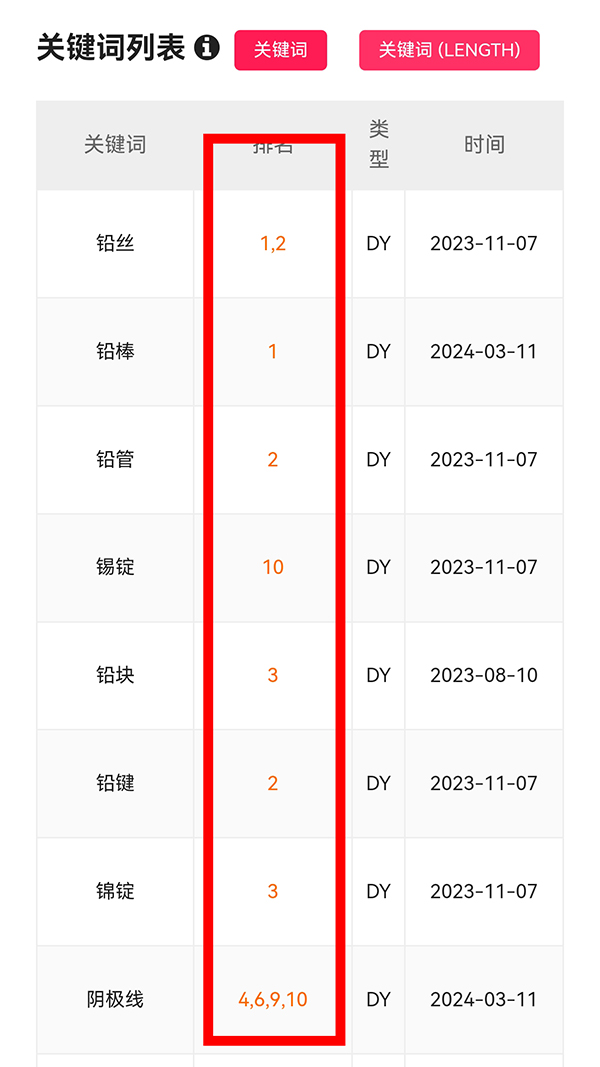Tap the 关键词 button
Screen dimensions: 600x1067
click(x=280, y=50)
